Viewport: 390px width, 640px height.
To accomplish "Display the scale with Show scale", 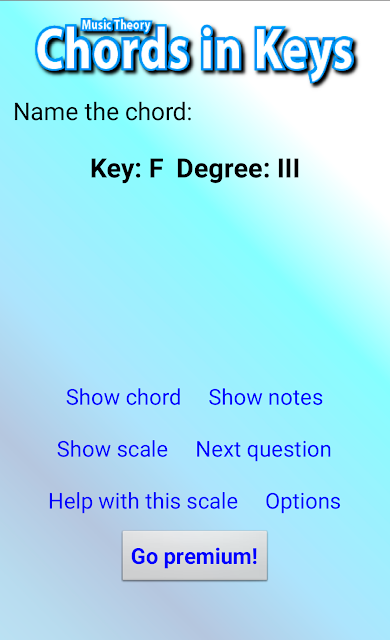I will (112, 449).
